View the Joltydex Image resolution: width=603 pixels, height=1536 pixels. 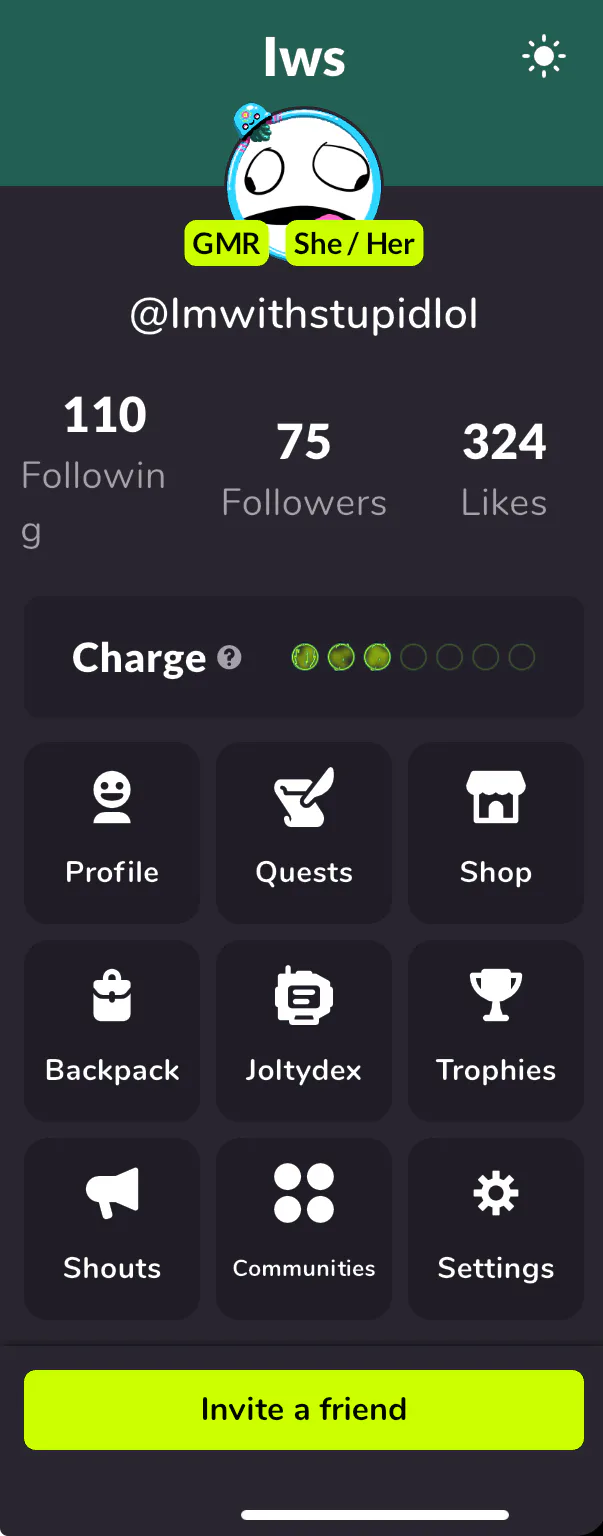pyautogui.click(x=304, y=1030)
